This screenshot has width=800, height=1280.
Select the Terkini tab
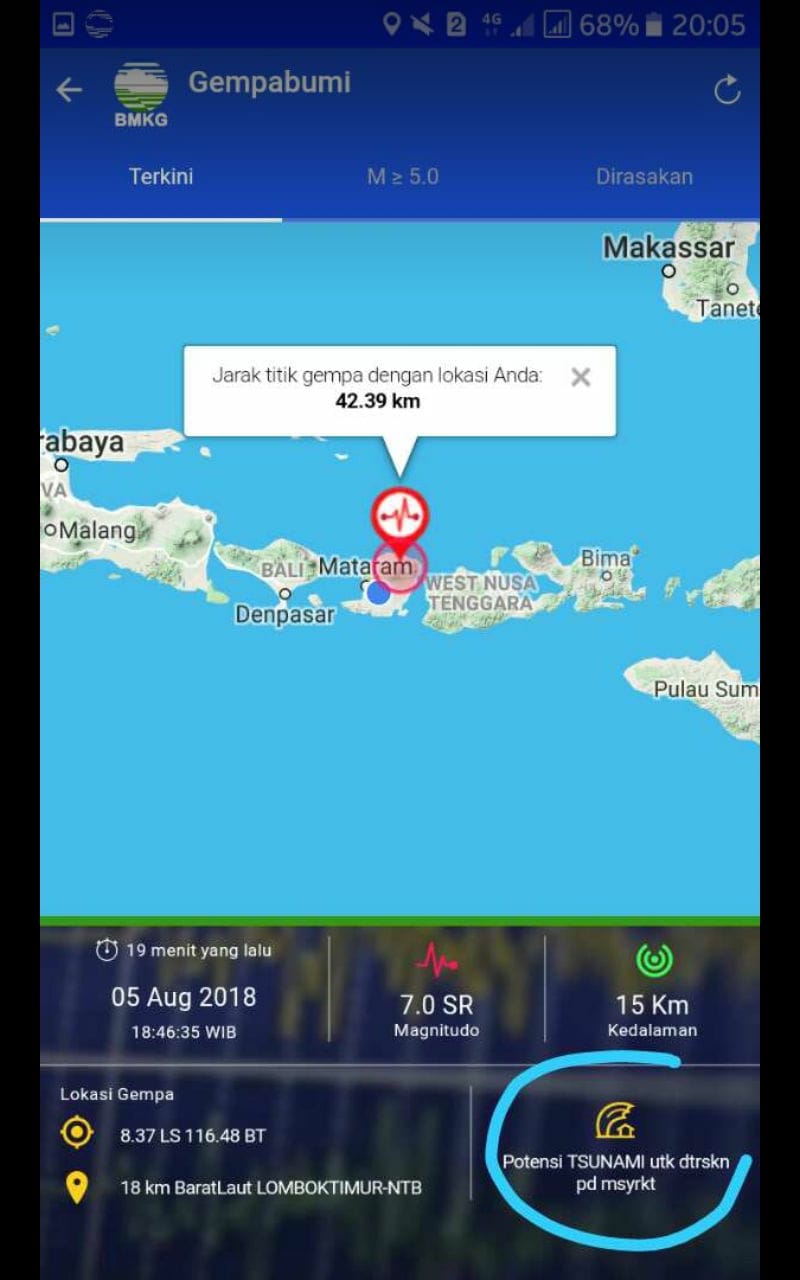tap(161, 177)
